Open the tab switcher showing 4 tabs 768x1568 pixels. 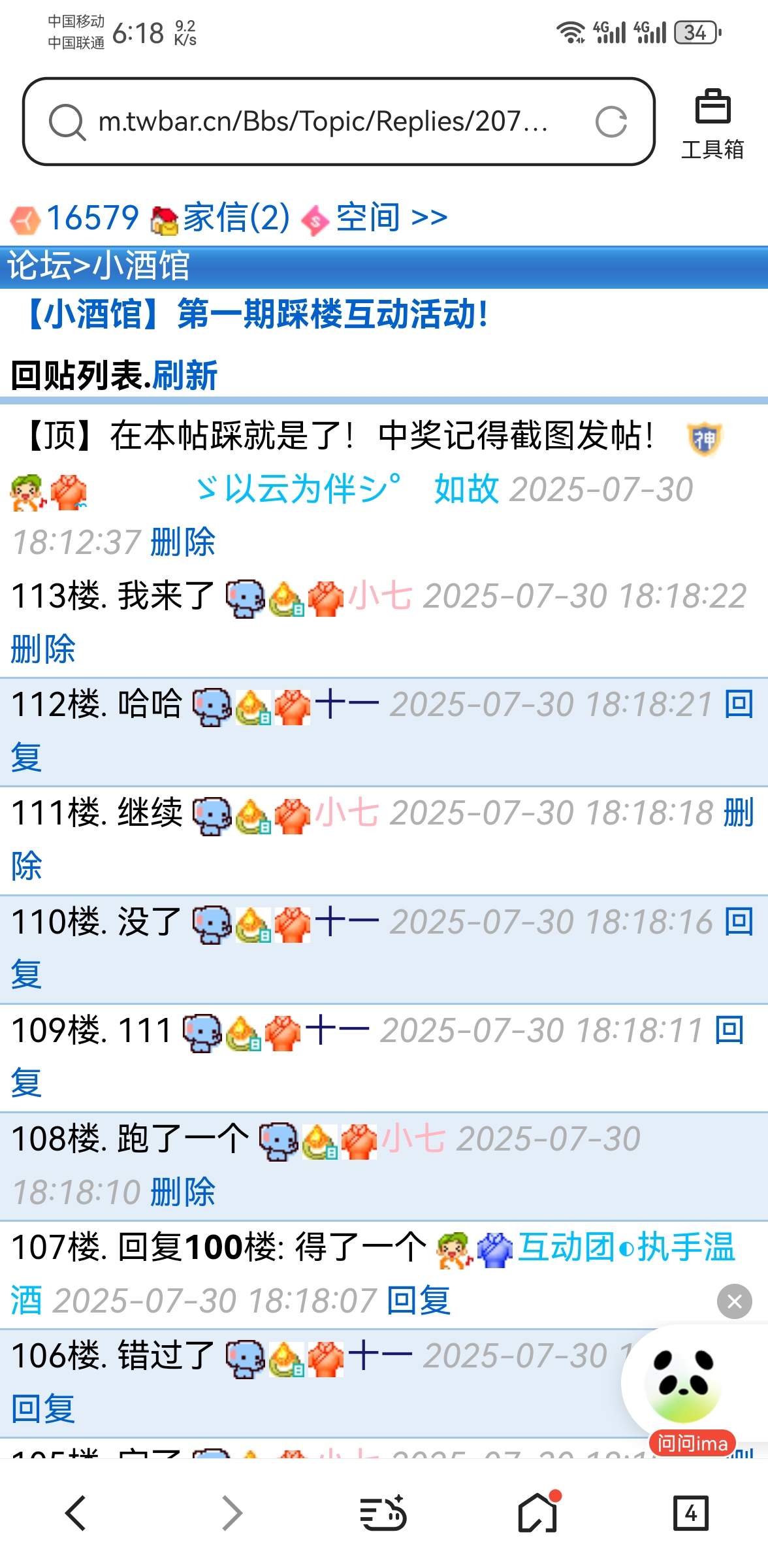point(690,1513)
